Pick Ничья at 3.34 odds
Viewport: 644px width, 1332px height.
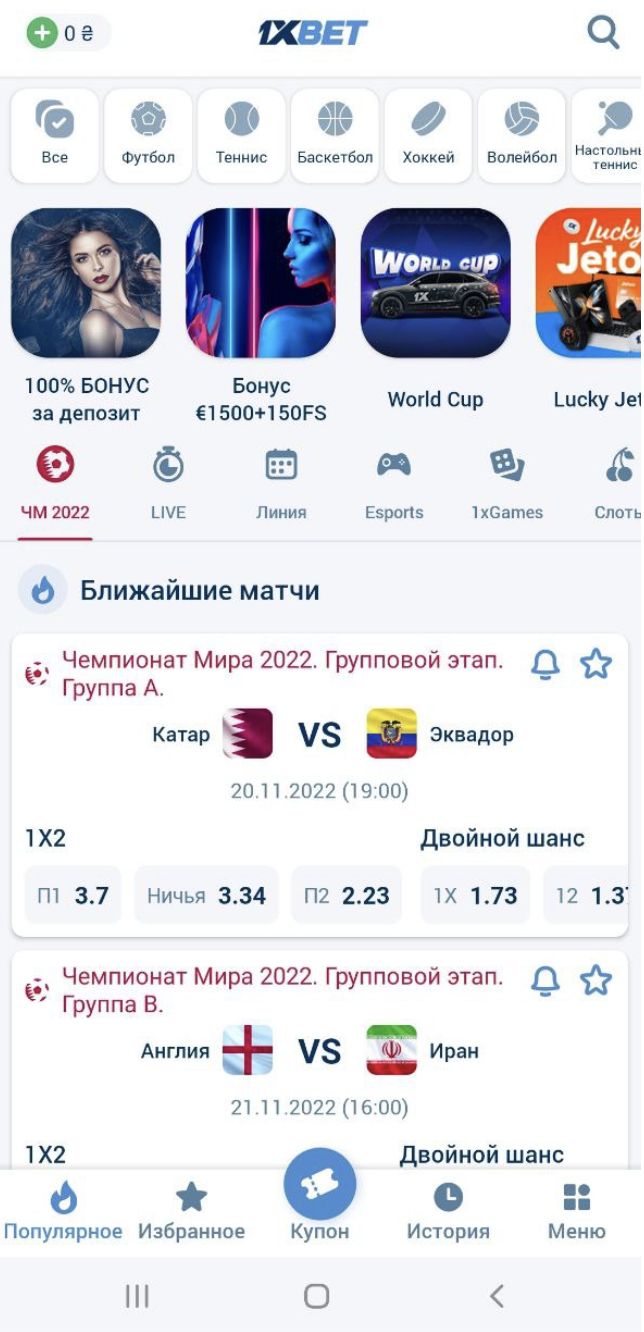tap(206, 895)
